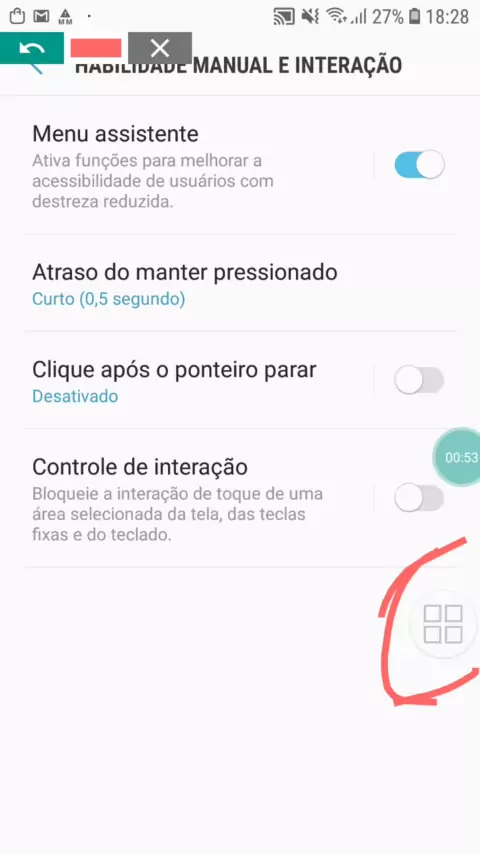Open Atraso do manter pressionado
This screenshot has width=480, height=854.
(240, 284)
